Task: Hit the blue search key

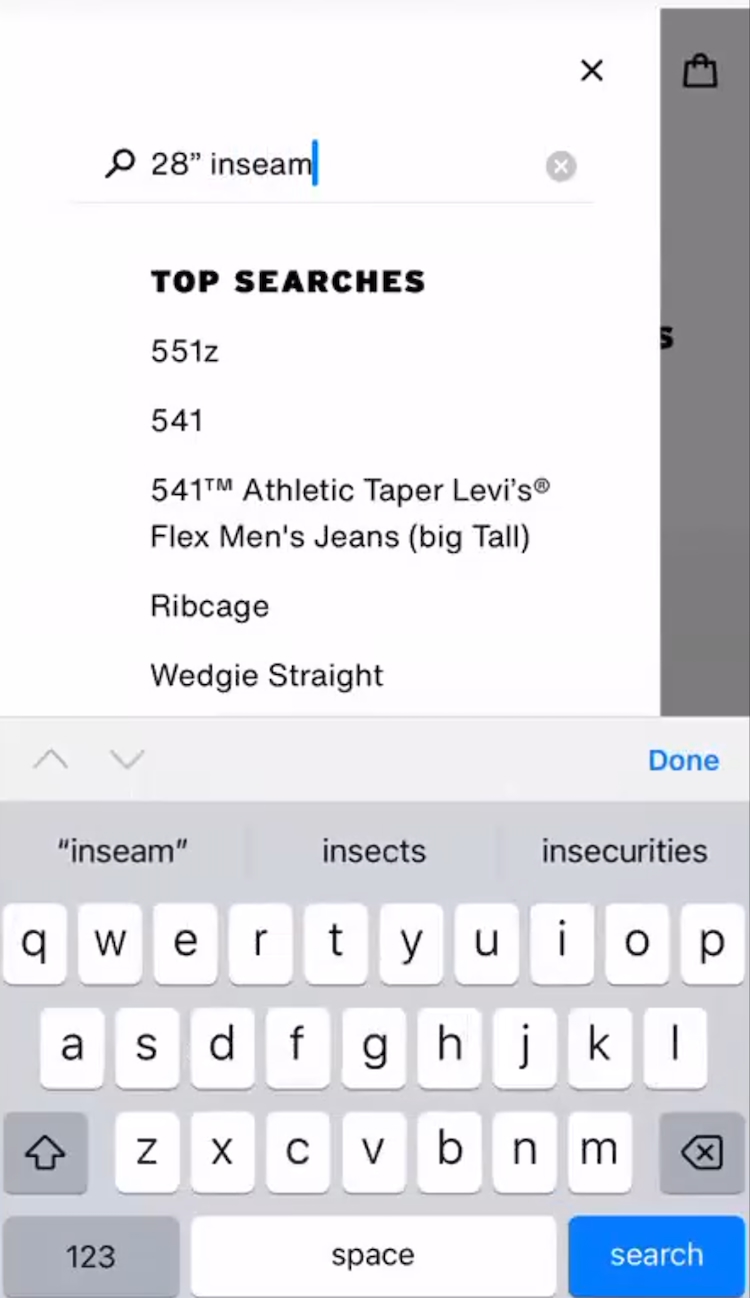Action: pyautogui.click(x=656, y=1255)
